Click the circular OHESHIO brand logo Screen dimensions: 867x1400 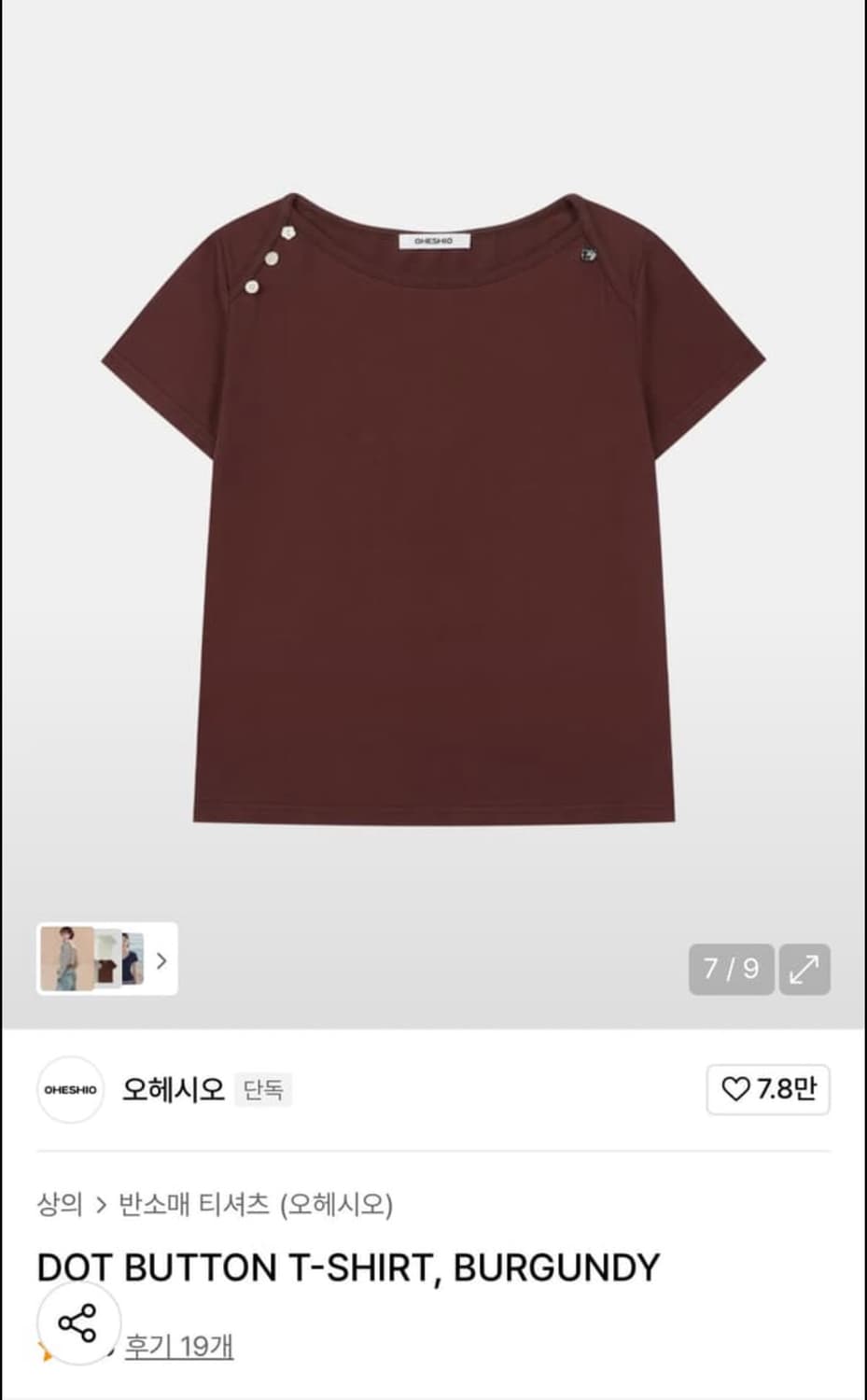[70, 1090]
